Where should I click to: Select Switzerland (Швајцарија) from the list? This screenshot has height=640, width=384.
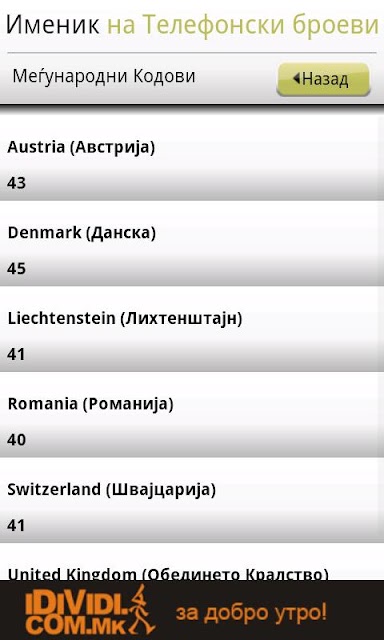tap(192, 500)
